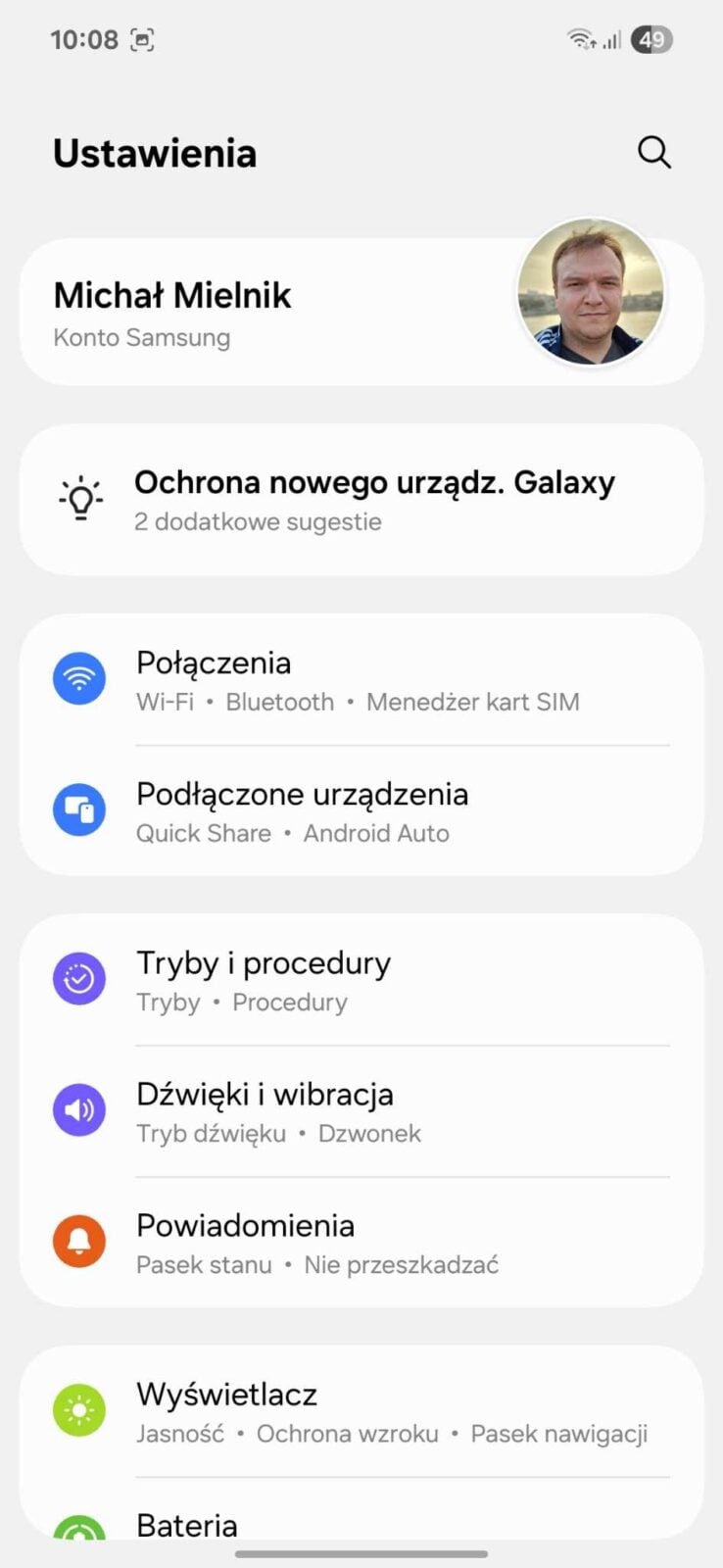Open Ochrona nowego urządz. Galaxy suggestions
723x1568 pixels.
point(361,500)
